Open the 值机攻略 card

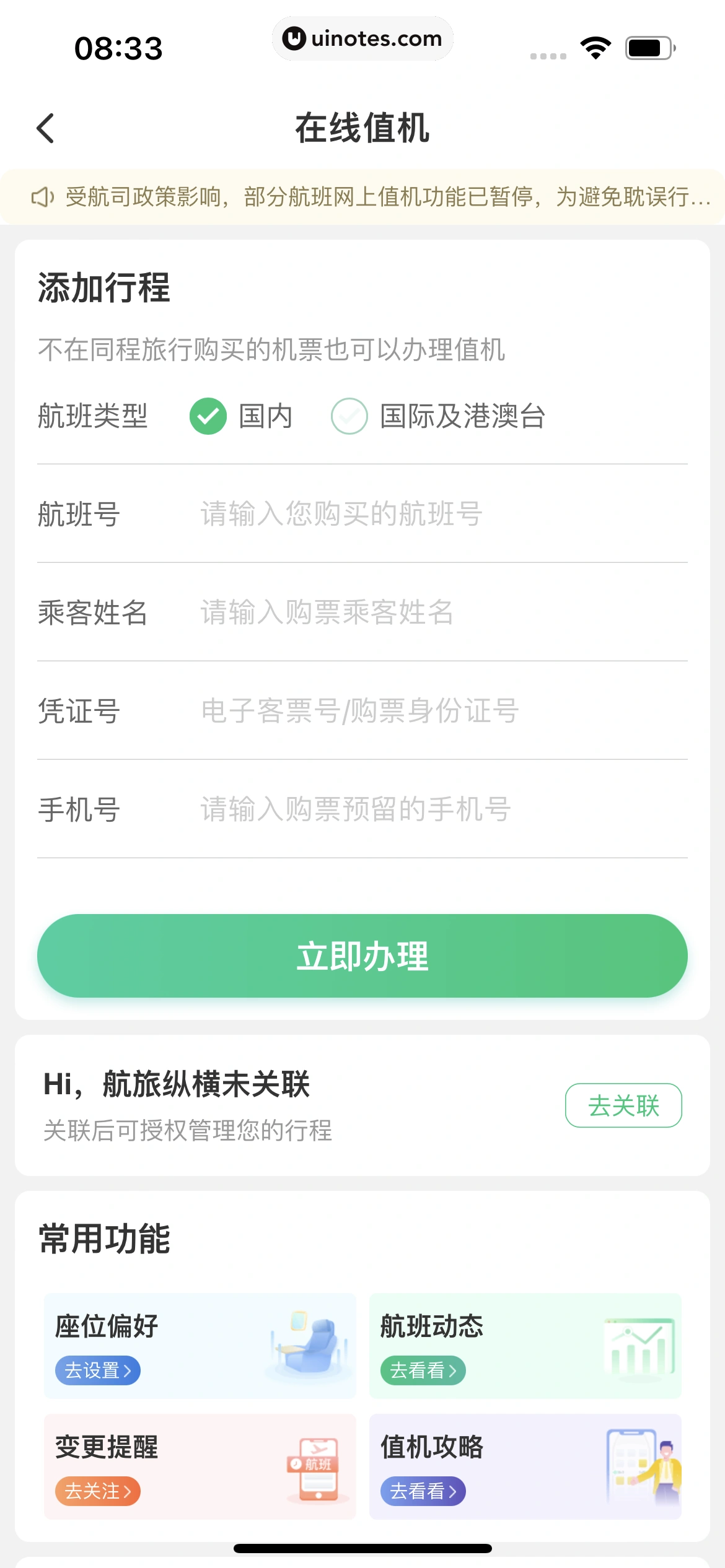coord(525,1466)
